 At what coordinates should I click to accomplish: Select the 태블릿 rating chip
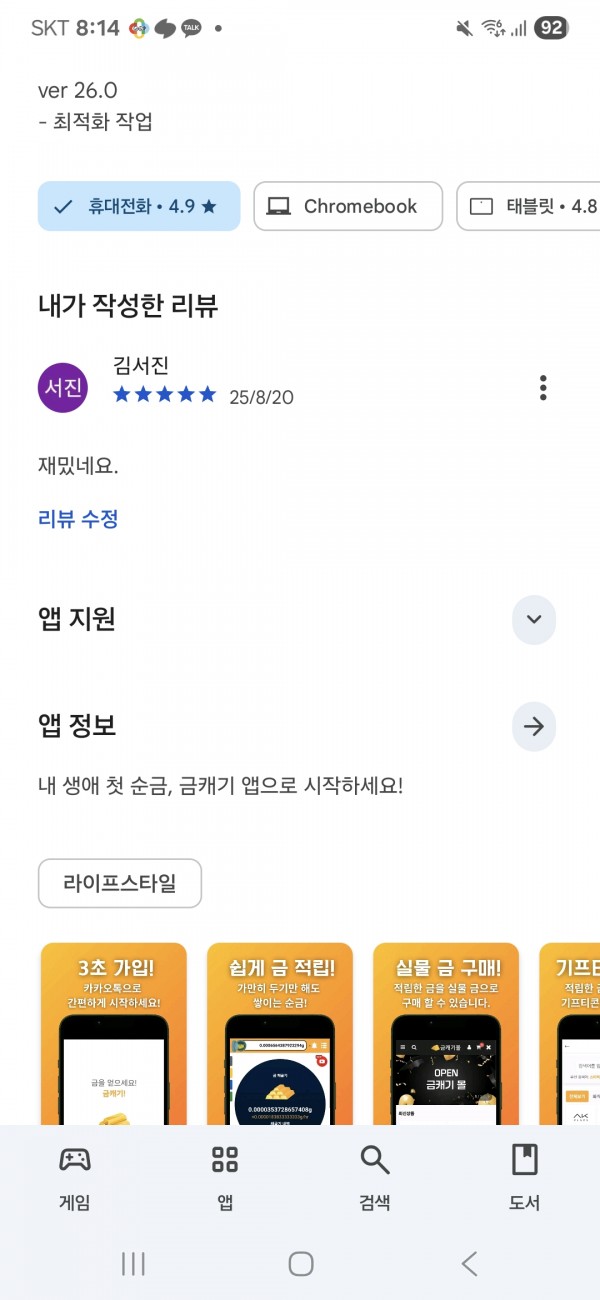(528, 206)
